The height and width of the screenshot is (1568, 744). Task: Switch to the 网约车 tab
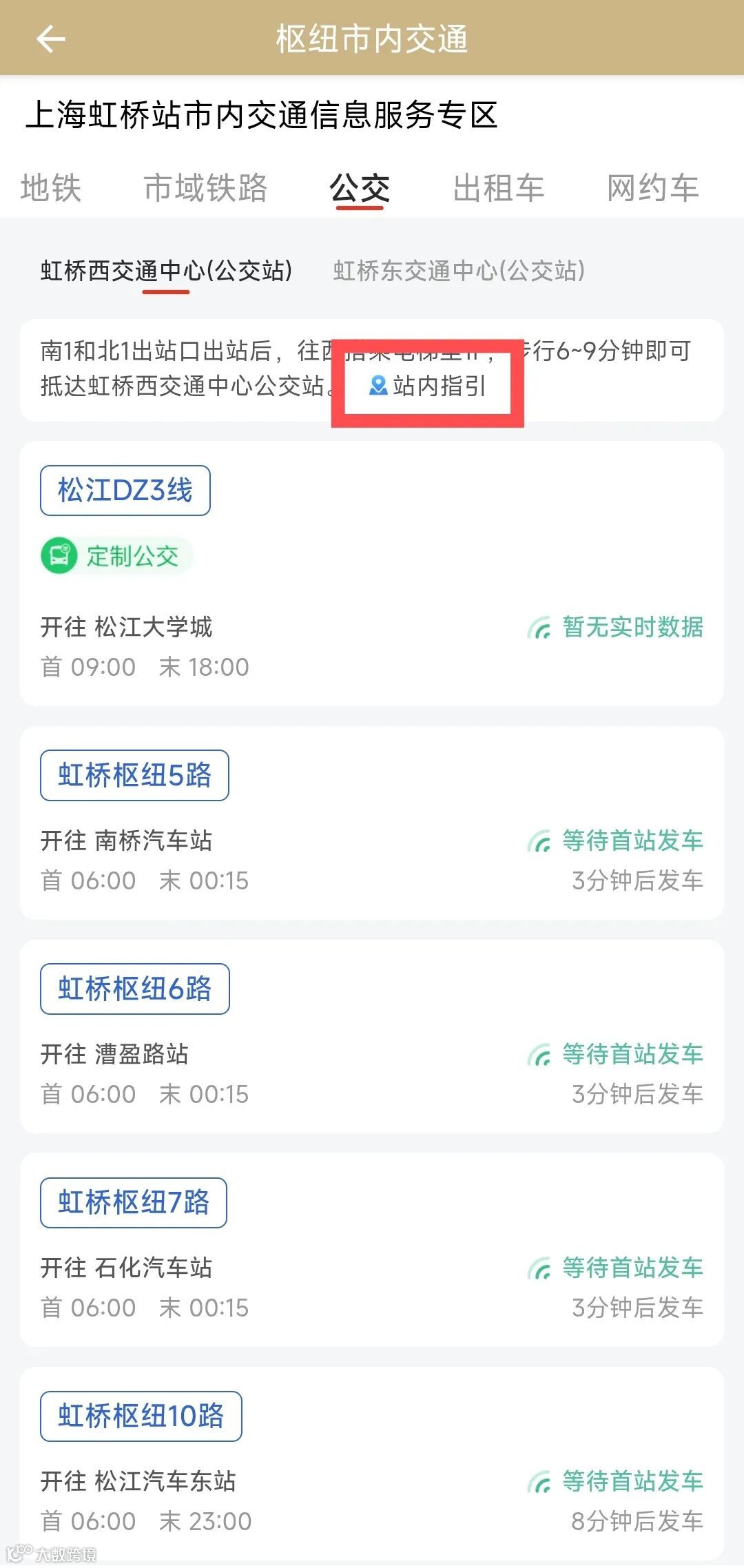click(x=653, y=188)
